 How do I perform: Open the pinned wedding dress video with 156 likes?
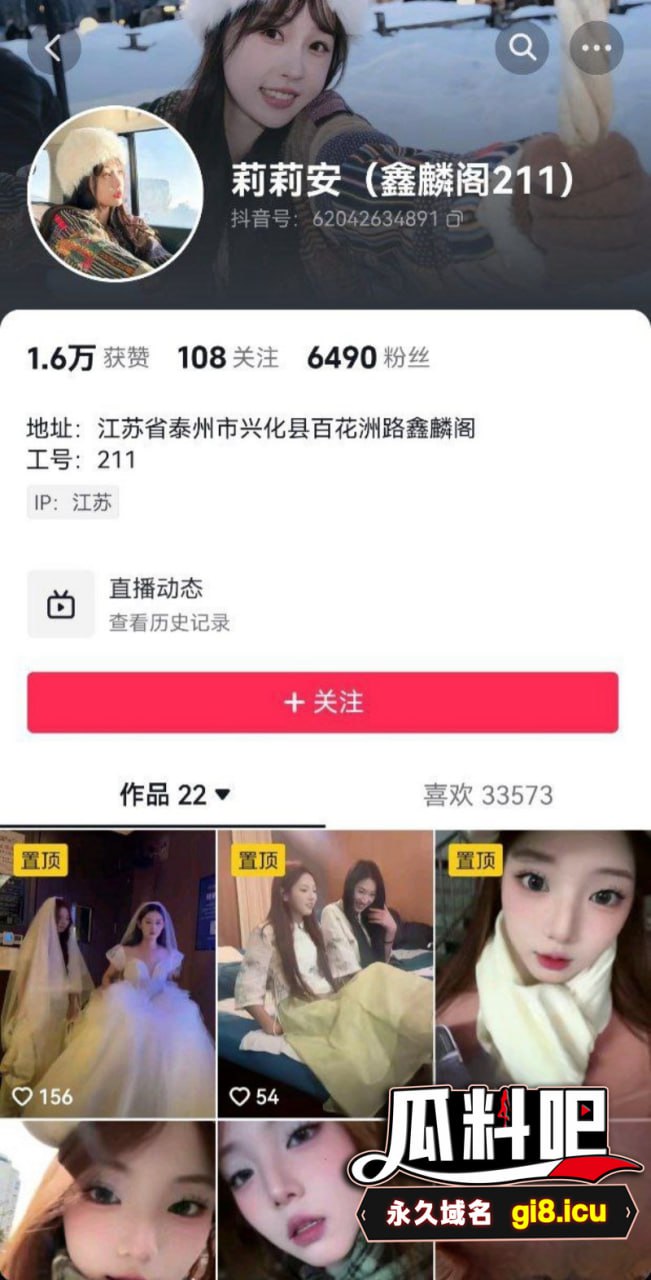click(107, 973)
